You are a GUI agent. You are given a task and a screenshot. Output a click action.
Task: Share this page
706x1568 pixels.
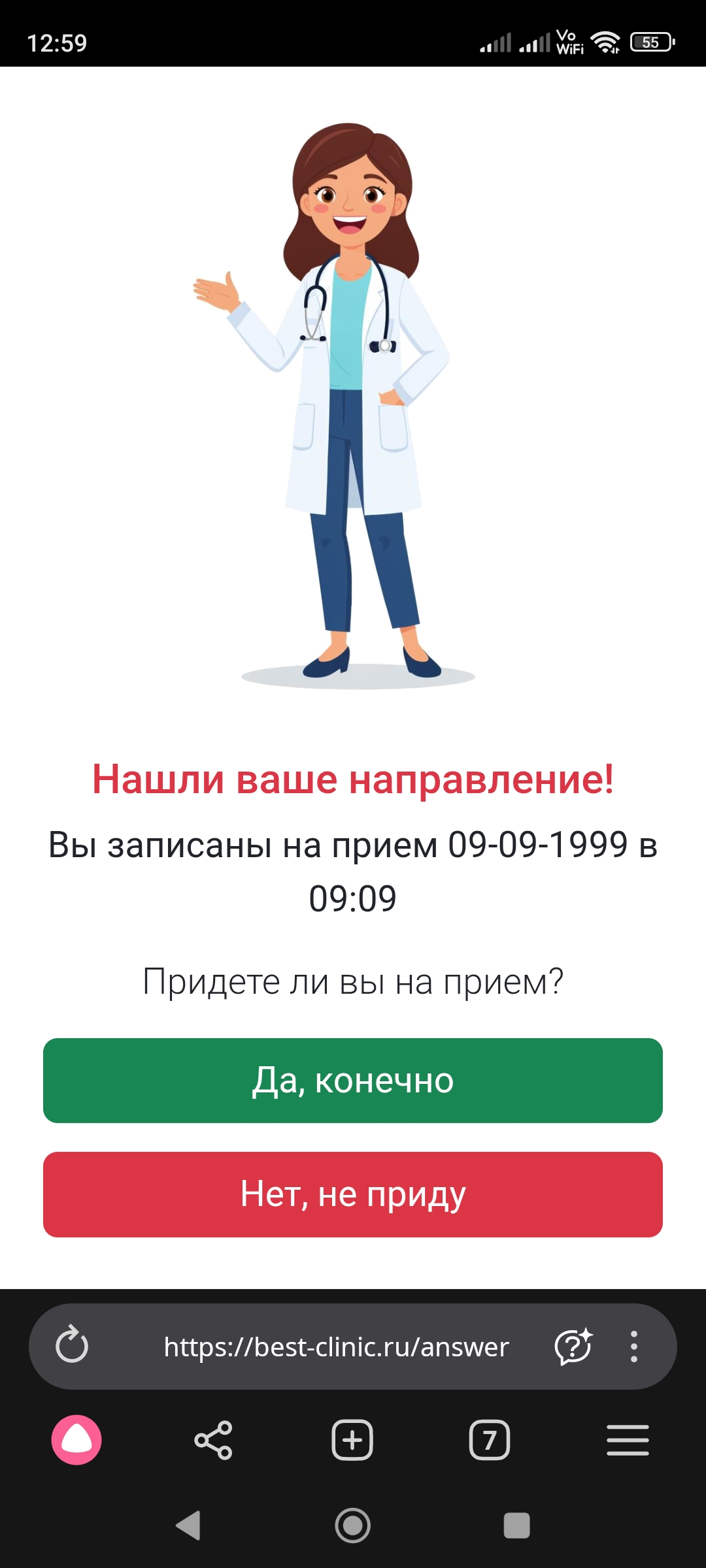(x=214, y=1440)
